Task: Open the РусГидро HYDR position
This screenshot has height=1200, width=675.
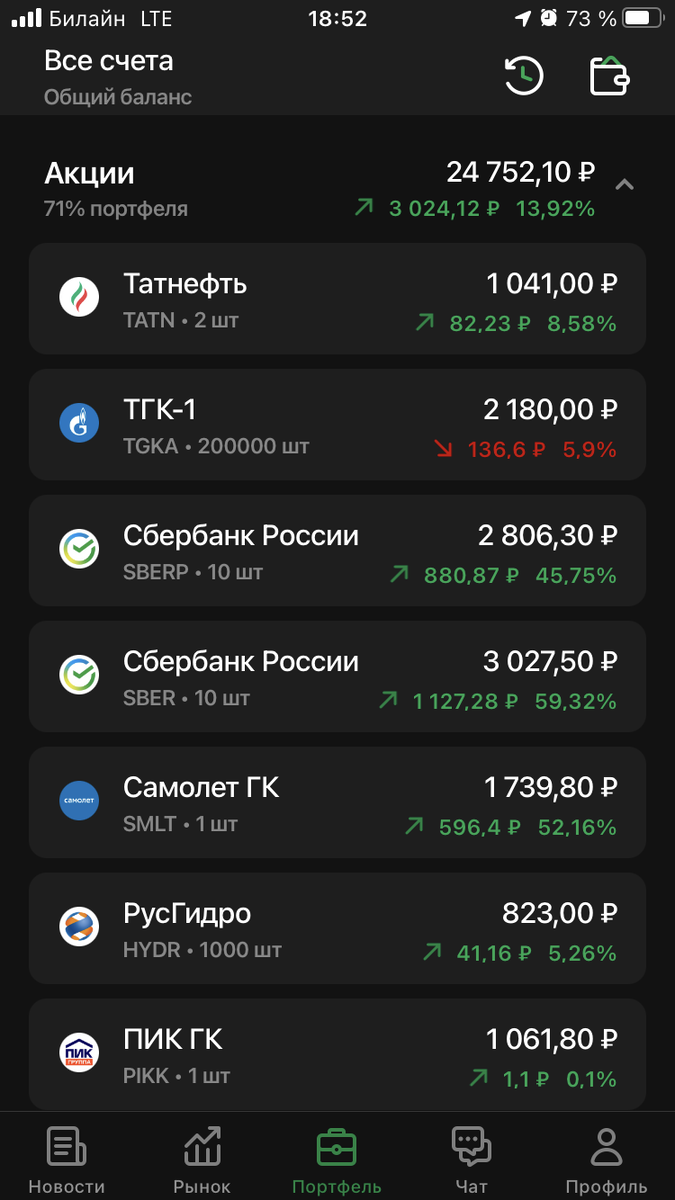Action: click(x=337, y=928)
